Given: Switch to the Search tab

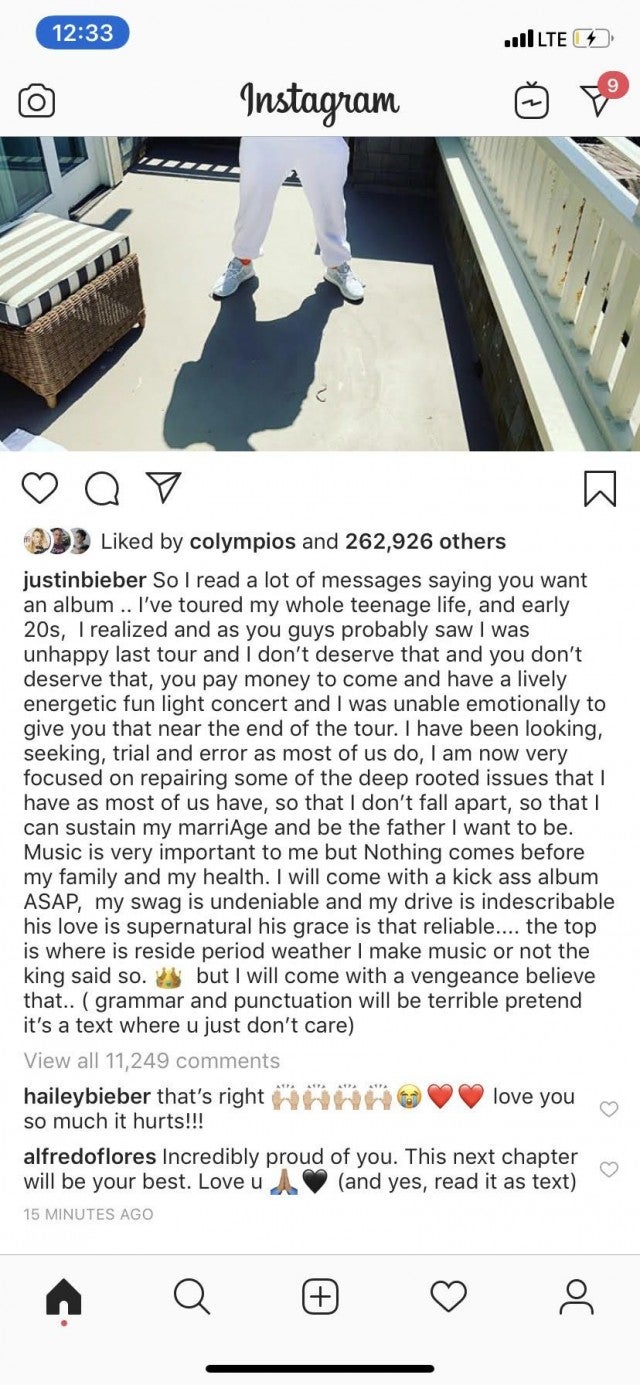Looking at the screenshot, I should coord(191,1297).
